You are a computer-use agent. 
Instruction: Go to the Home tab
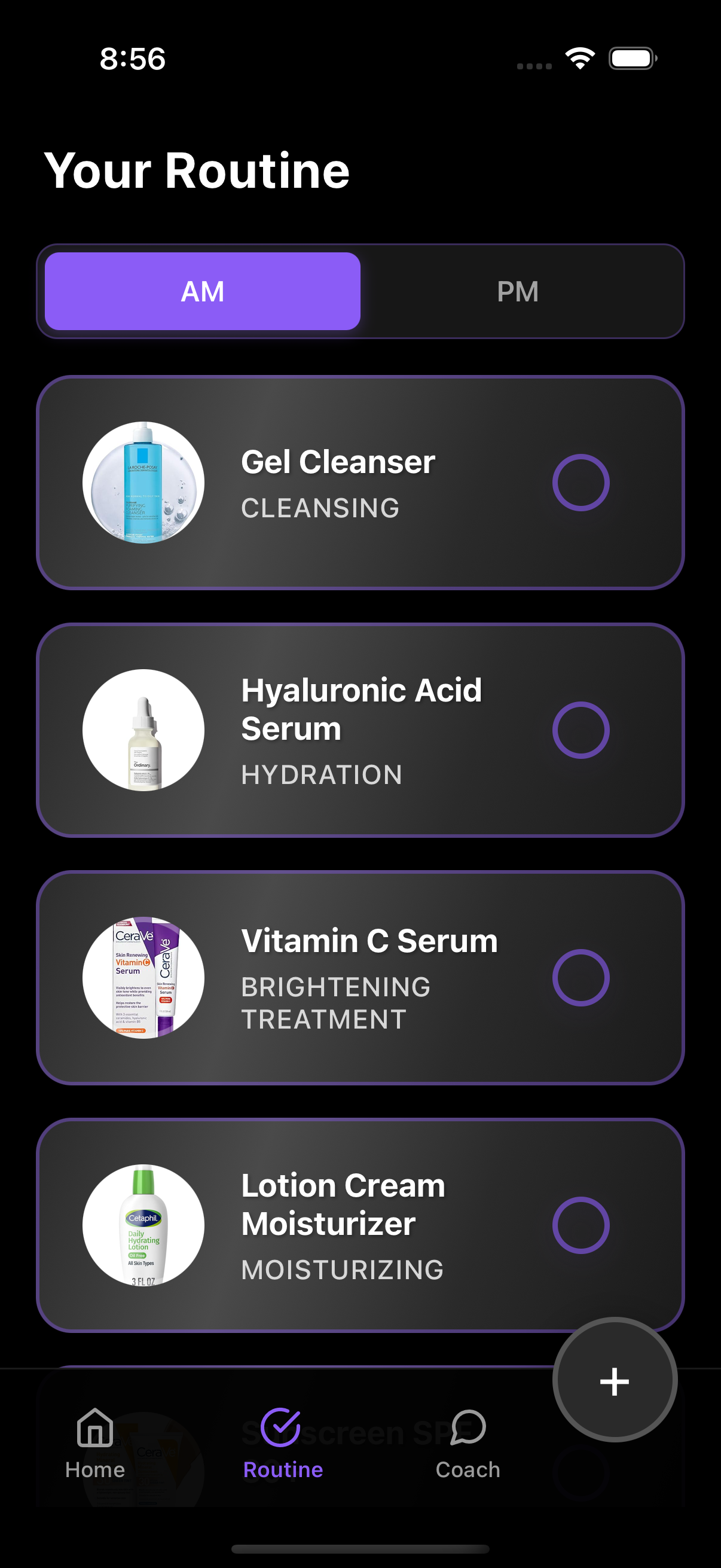coord(95,1444)
